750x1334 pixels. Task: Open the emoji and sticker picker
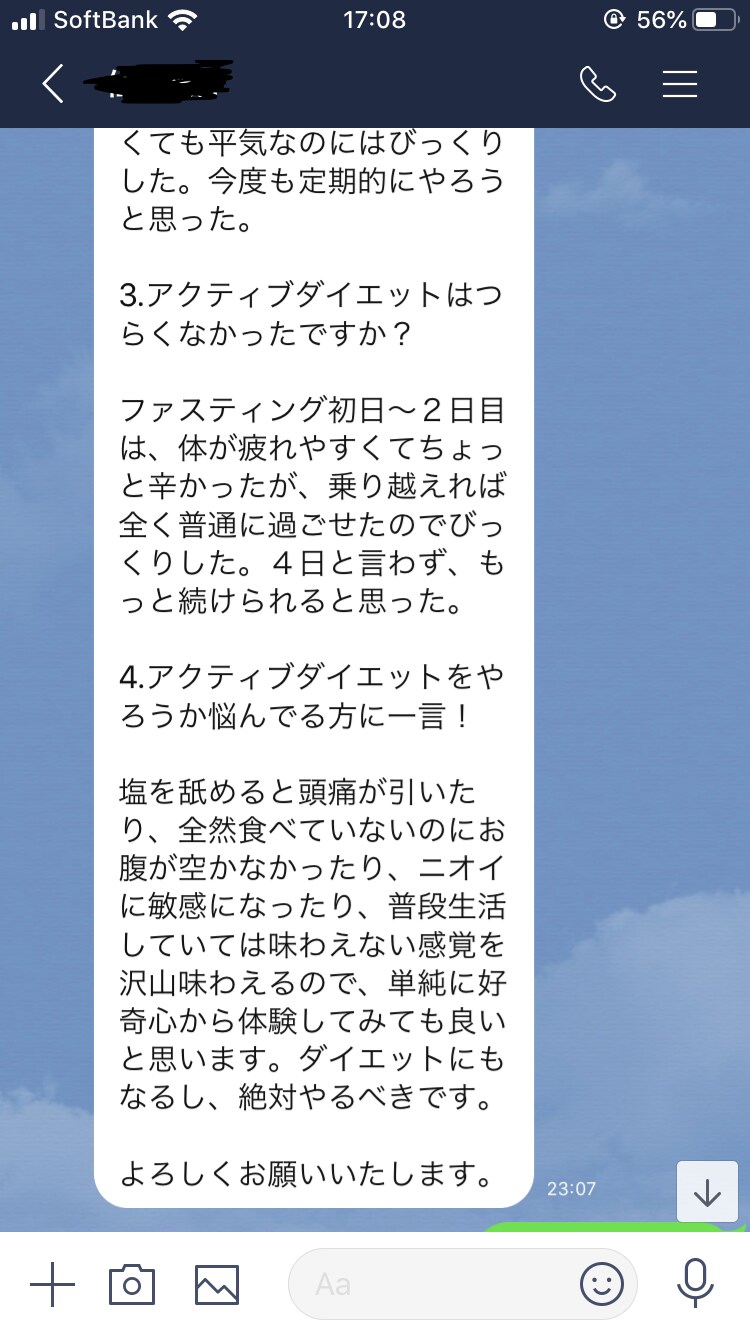click(601, 1284)
